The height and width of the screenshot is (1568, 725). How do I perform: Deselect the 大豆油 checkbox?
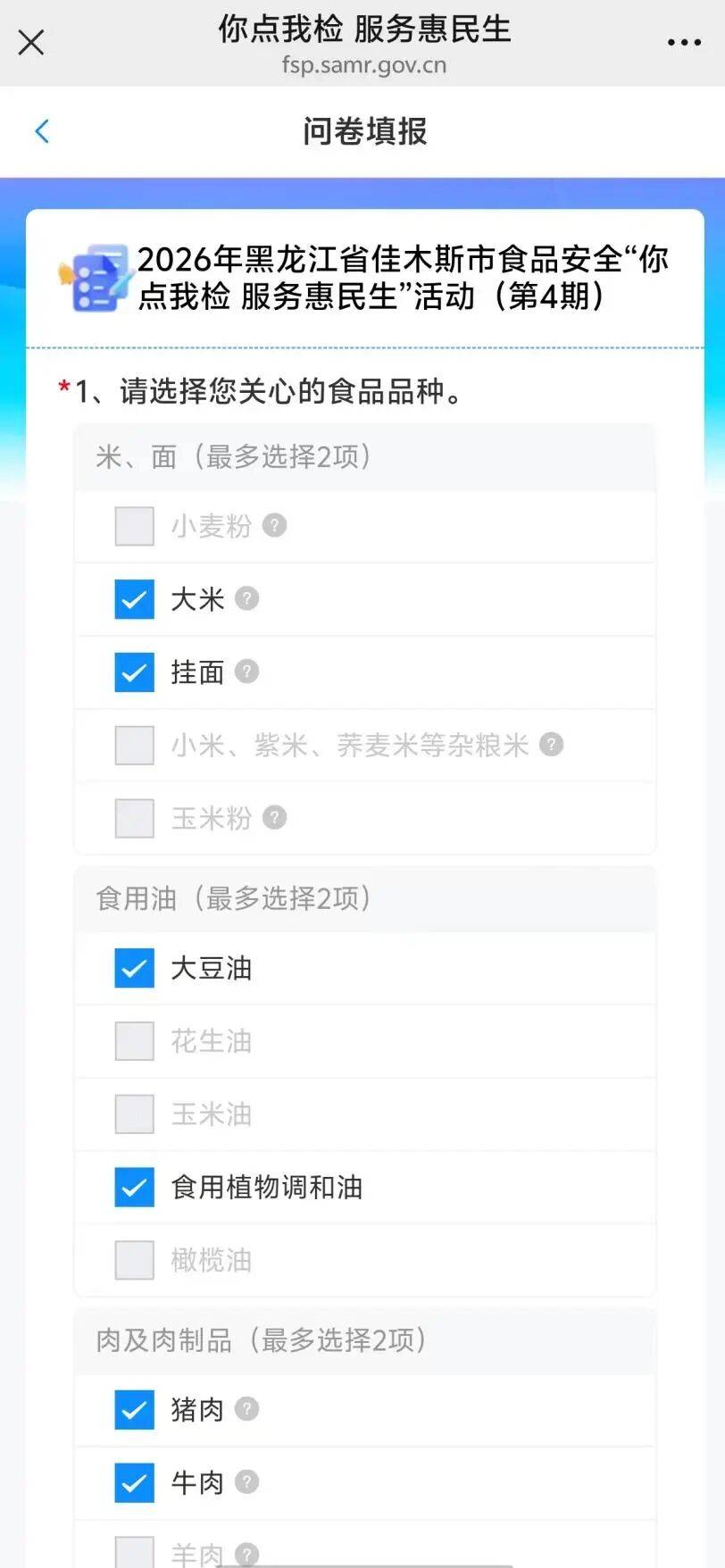click(x=134, y=969)
